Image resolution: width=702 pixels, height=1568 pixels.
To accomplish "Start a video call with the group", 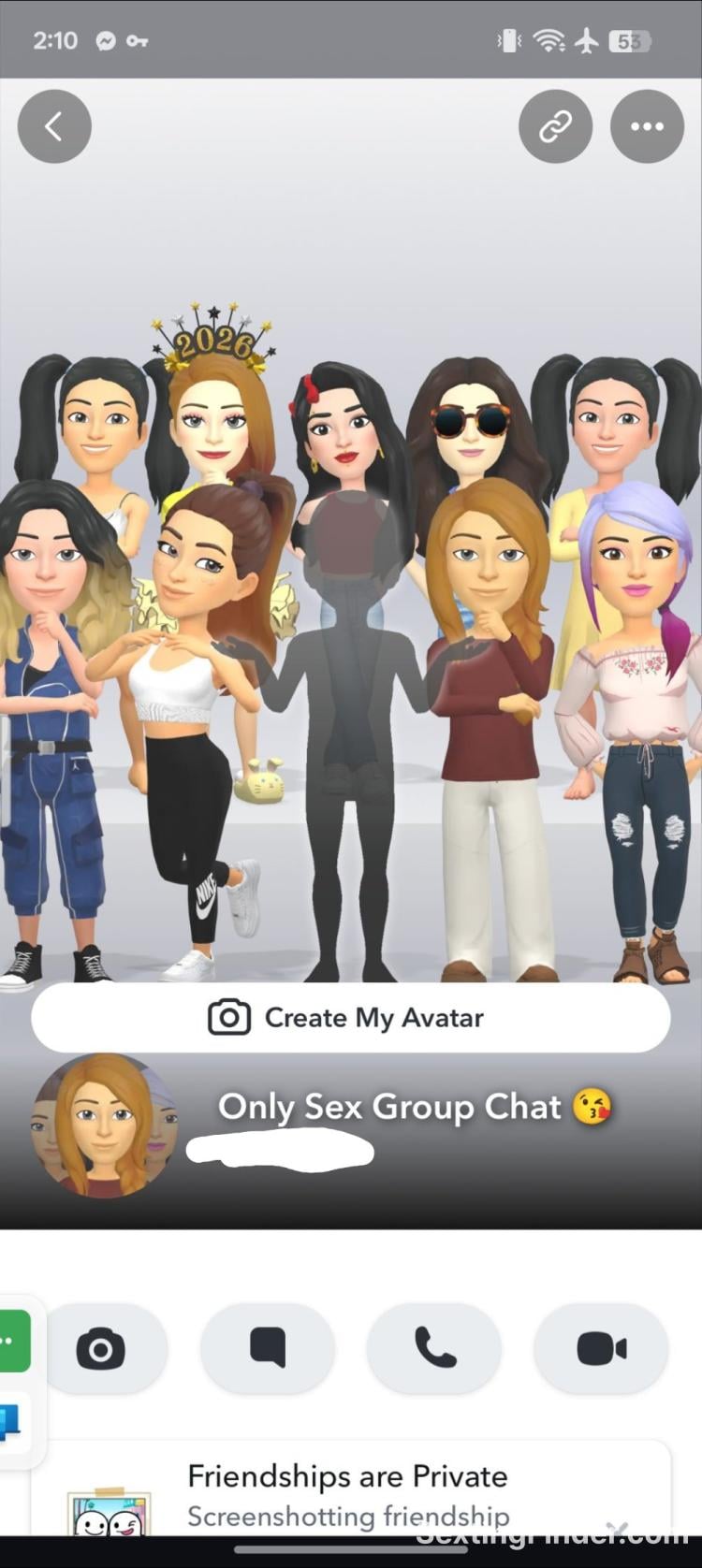I will tap(601, 1348).
